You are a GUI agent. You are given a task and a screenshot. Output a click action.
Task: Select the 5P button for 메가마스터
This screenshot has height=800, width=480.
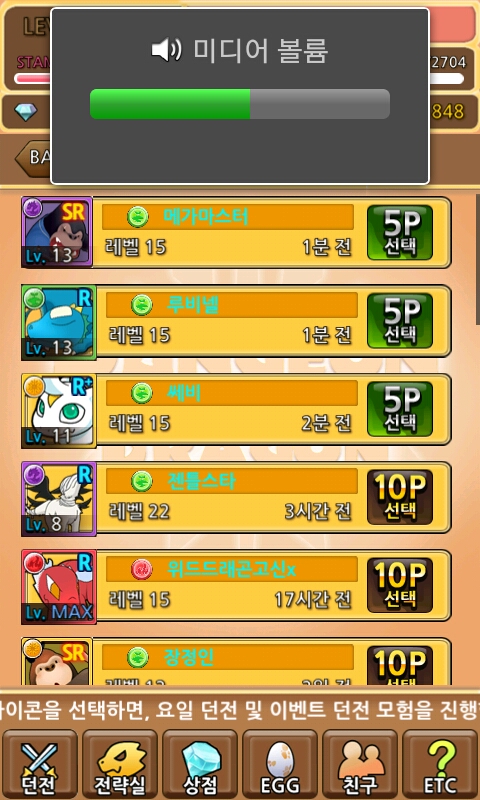click(400, 232)
